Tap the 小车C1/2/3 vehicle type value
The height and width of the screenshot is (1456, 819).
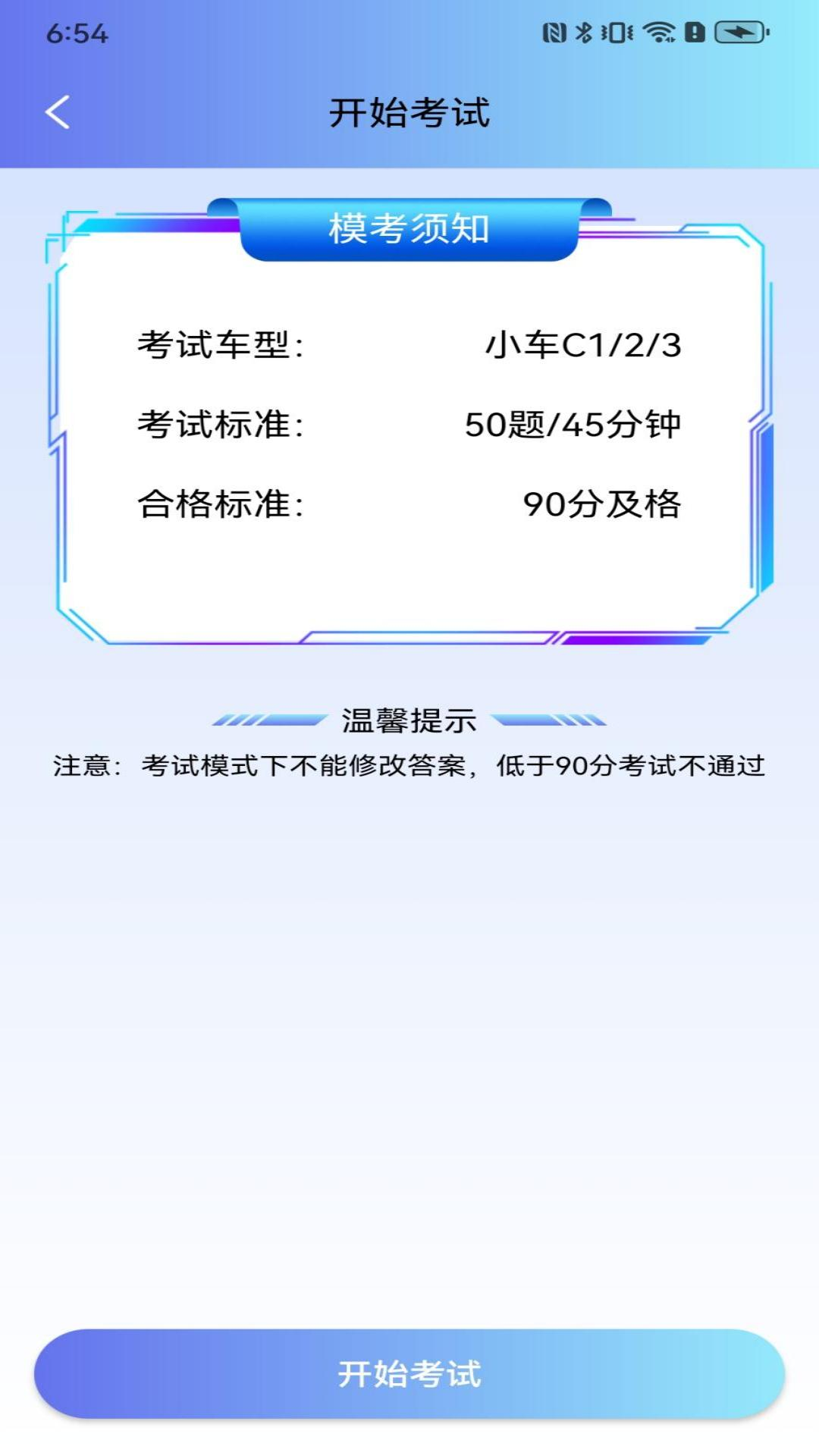[584, 347]
